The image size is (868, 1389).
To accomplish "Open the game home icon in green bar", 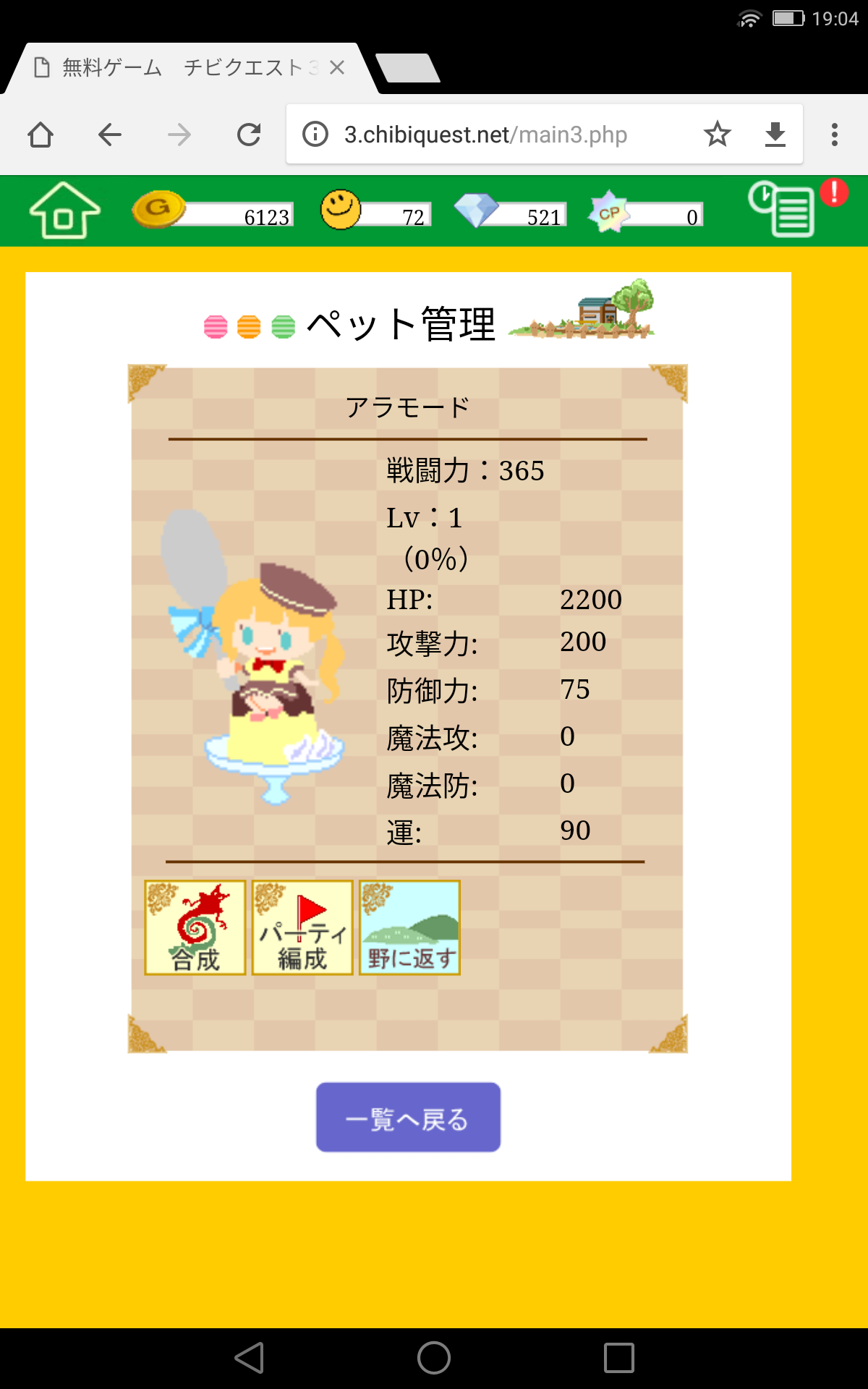I will (x=64, y=211).
